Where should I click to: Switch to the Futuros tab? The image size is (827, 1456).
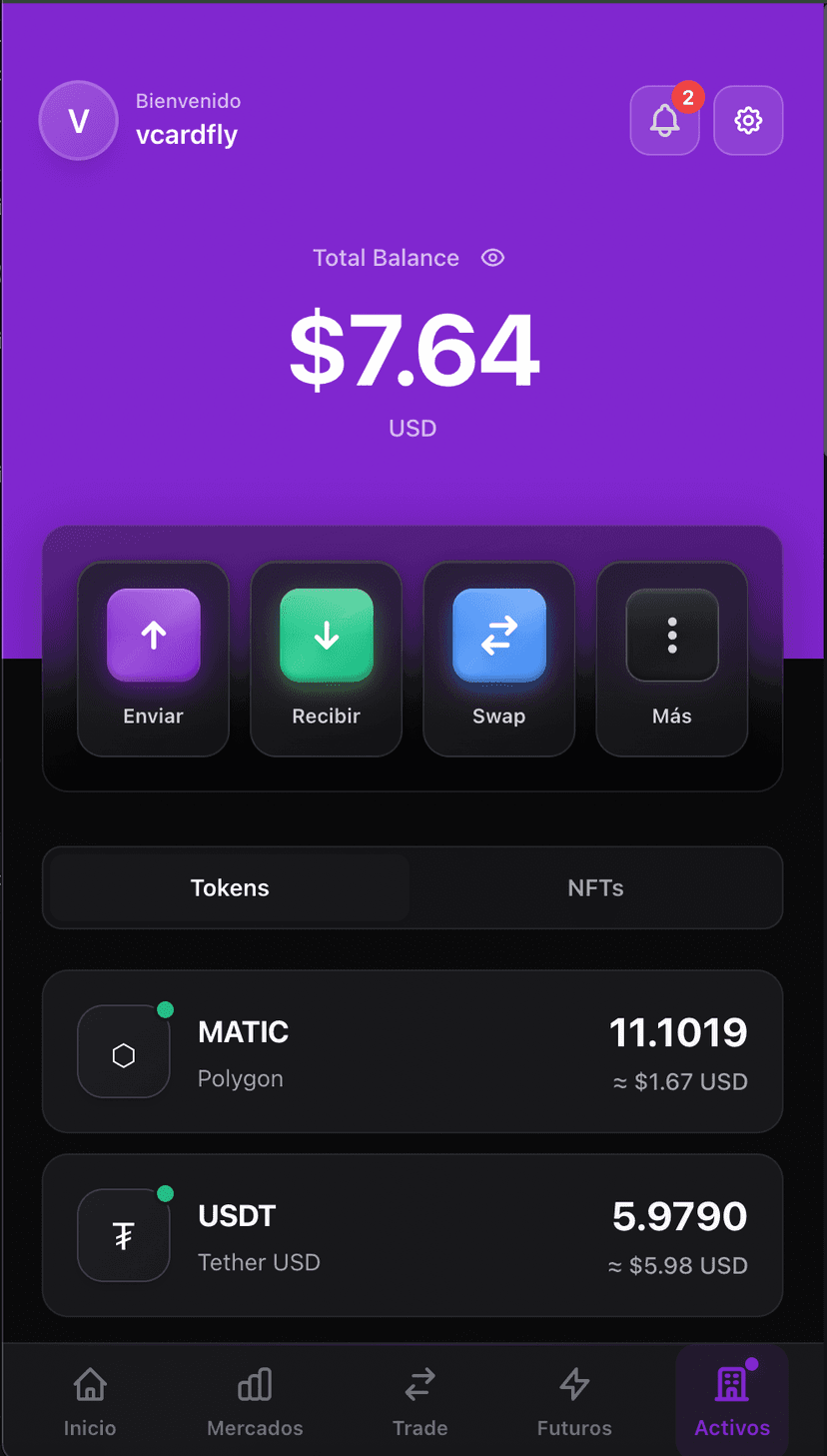(x=574, y=1401)
